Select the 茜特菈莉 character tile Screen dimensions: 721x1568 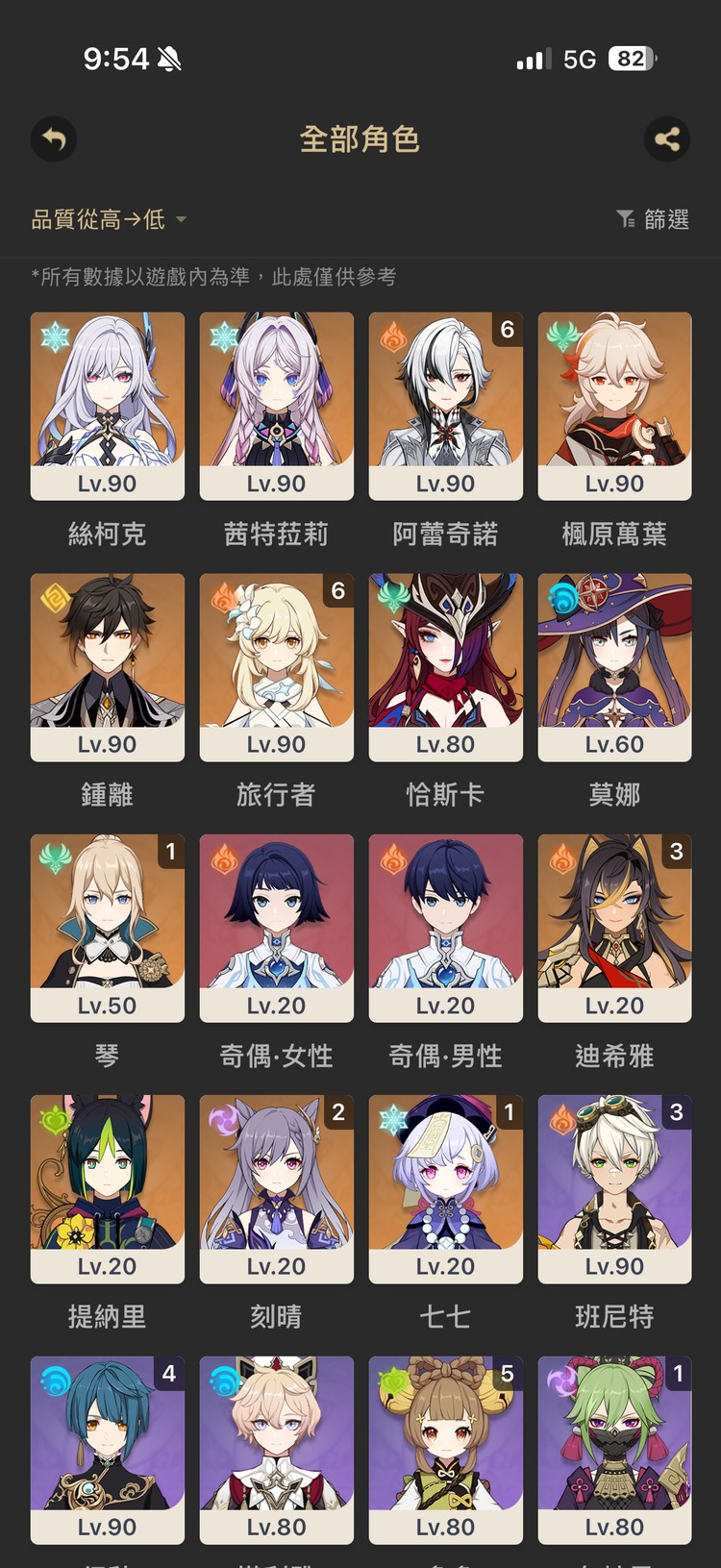pyautogui.click(x=277, y=405)
